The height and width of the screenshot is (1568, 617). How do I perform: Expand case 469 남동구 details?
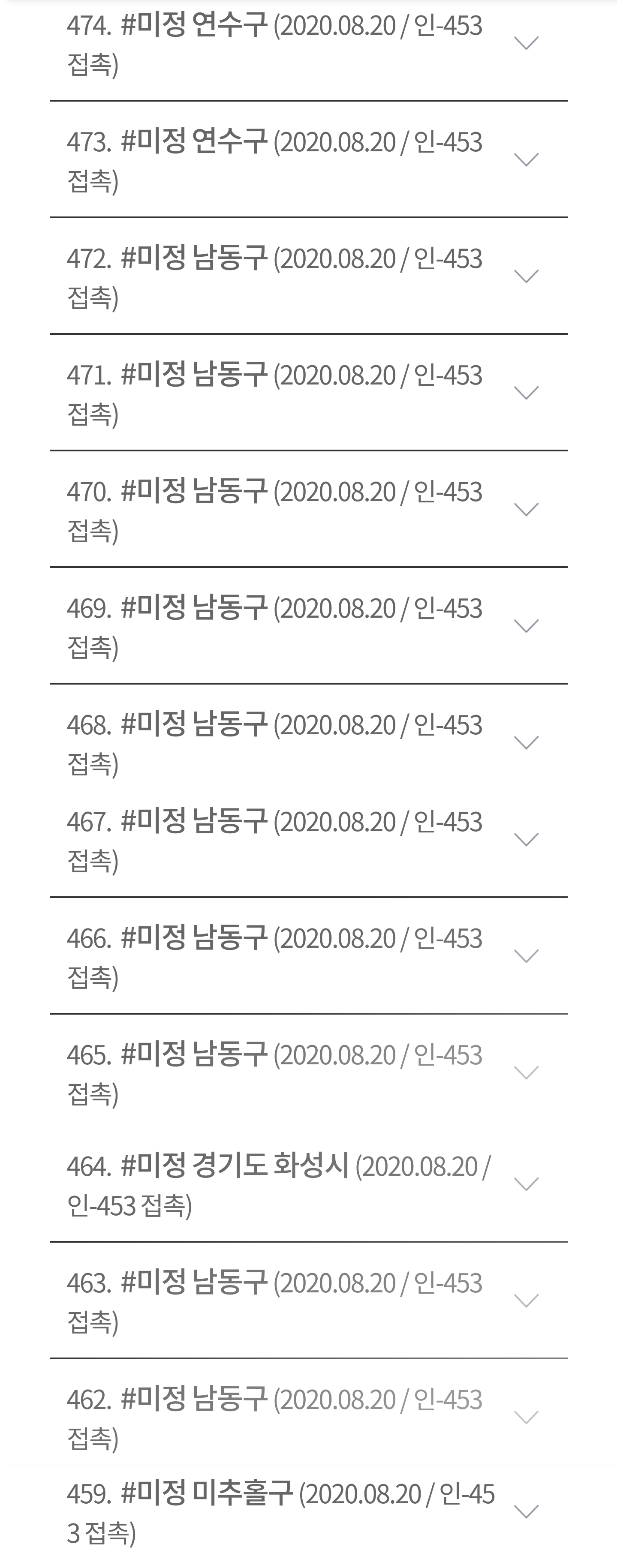pos(526,626)
